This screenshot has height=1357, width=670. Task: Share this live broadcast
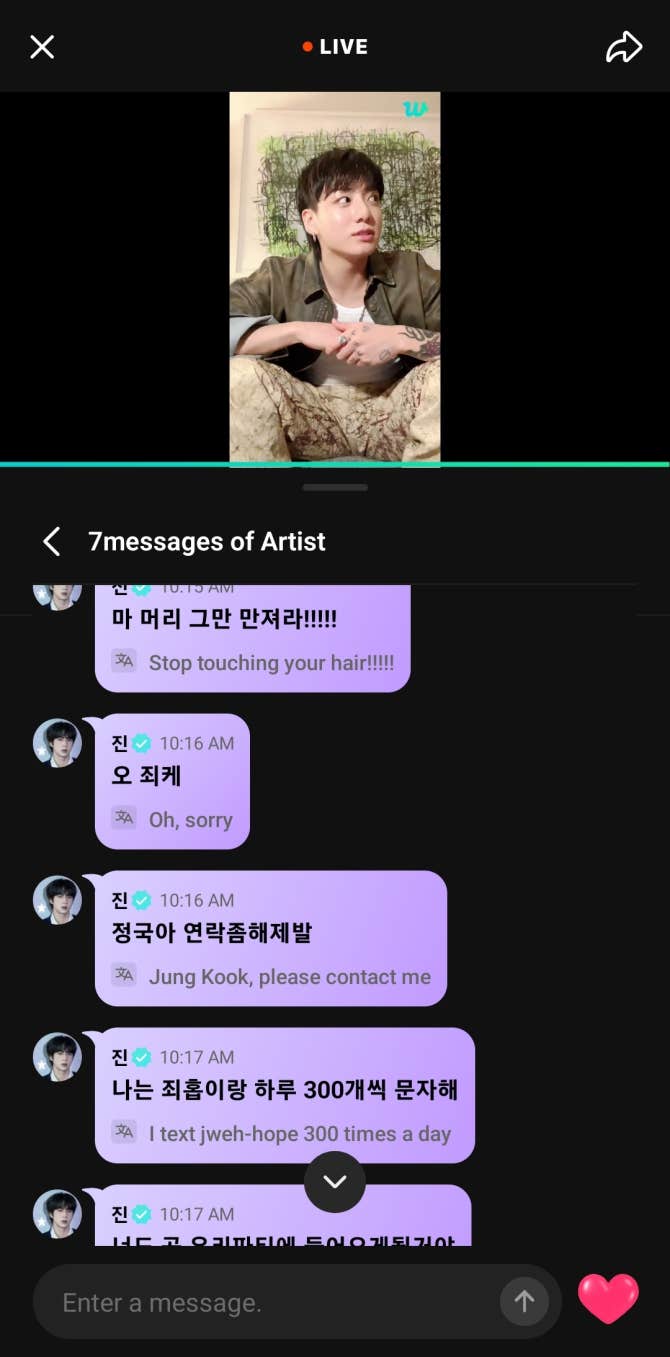tap(623, 47)
